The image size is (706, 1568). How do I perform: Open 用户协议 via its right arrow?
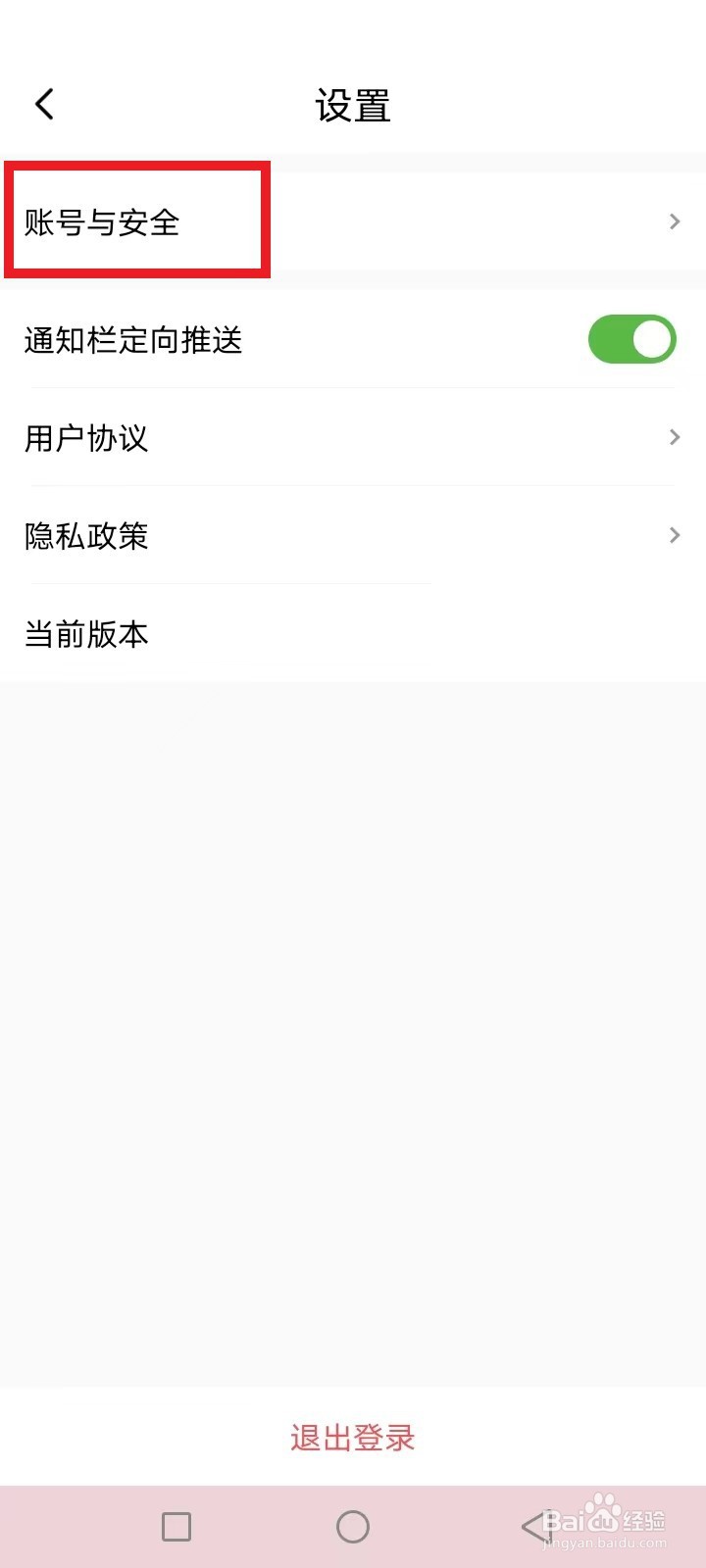coord(674,437)
